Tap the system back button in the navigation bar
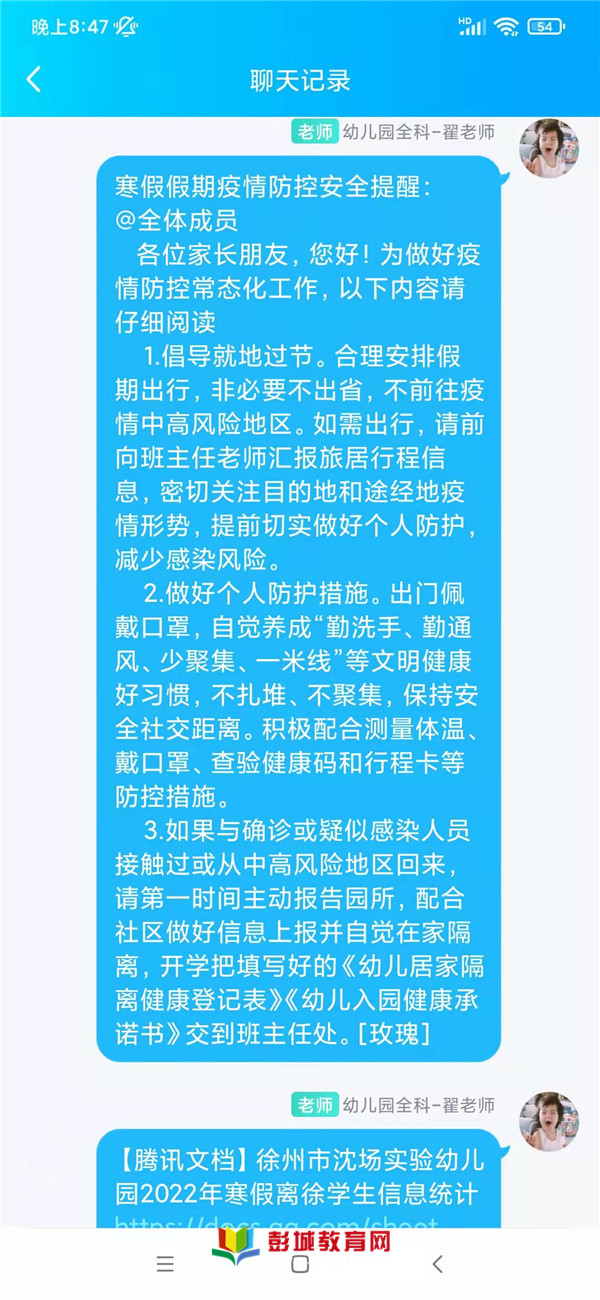This screenshot has height=1300, width=600. point(437,1264)
